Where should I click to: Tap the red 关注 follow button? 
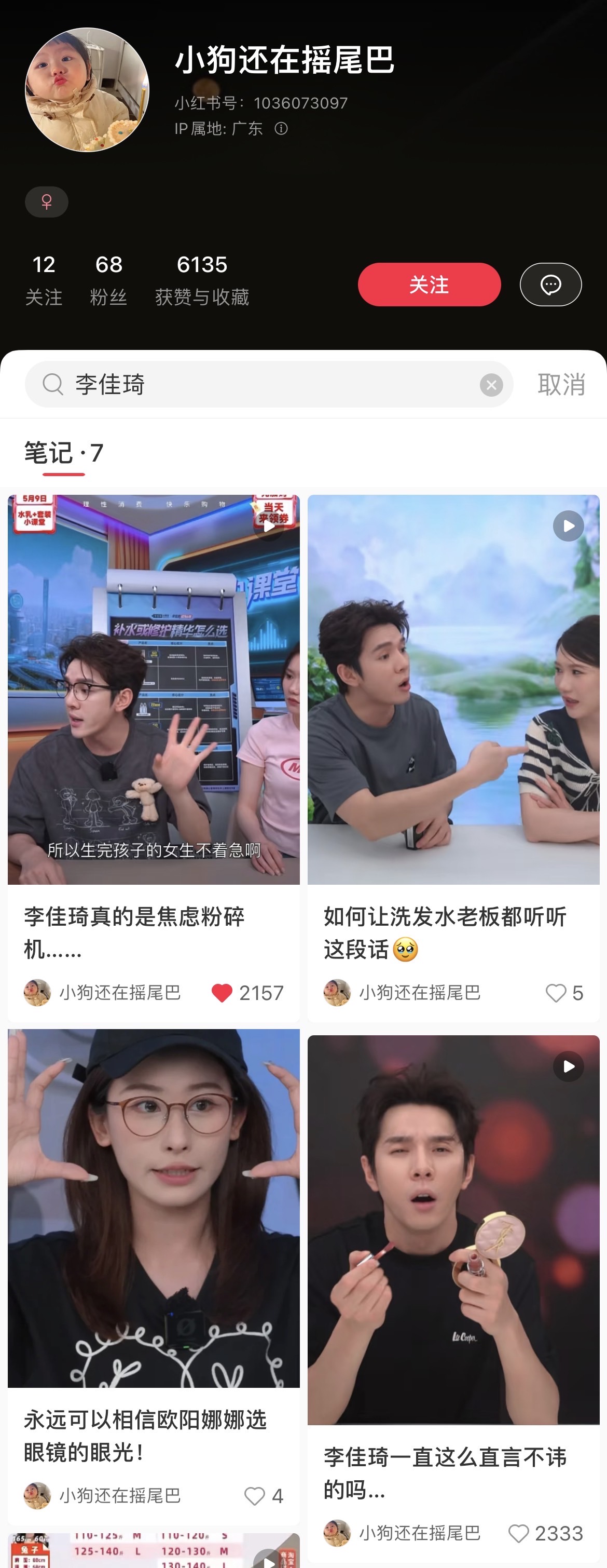click(429, 284)
